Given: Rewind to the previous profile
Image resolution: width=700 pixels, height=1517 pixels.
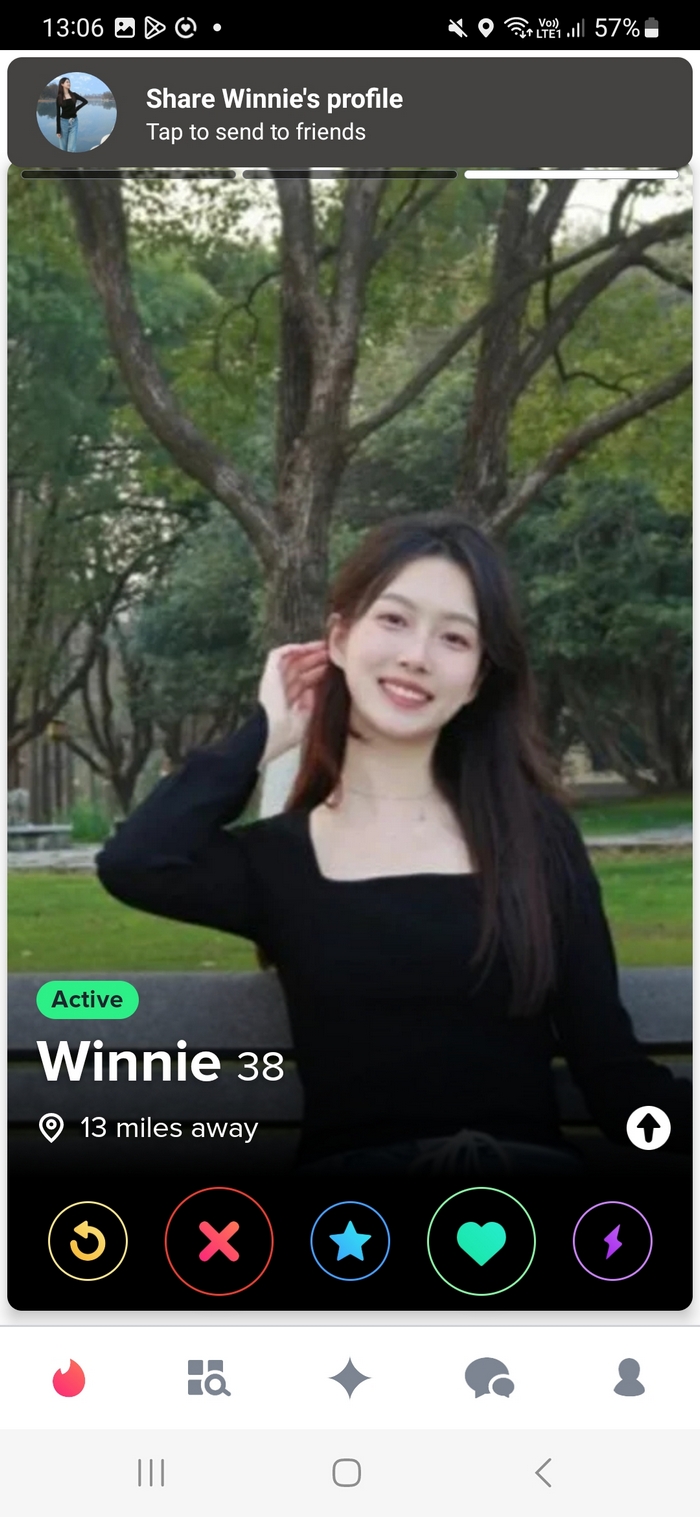Looking at the screenshot, I should click(x=88, y=1241).
